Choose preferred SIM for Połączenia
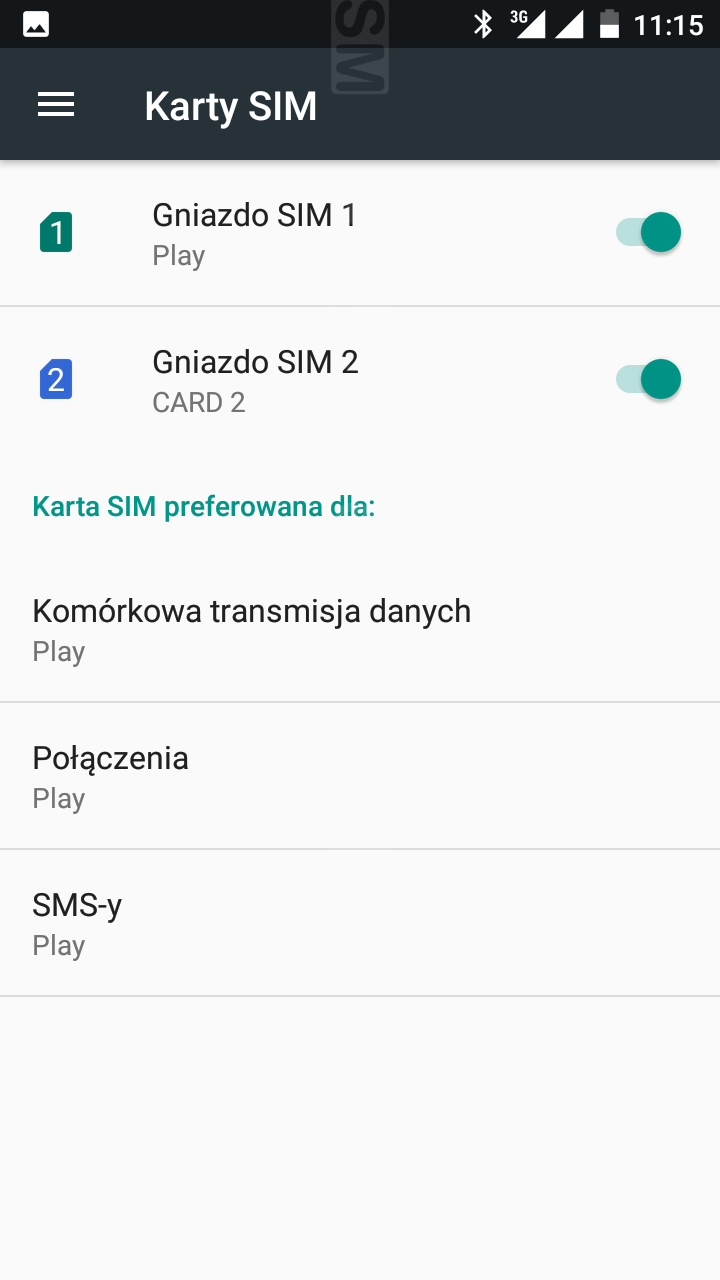This screenshot has width=720, height=1280. point(360,776)
